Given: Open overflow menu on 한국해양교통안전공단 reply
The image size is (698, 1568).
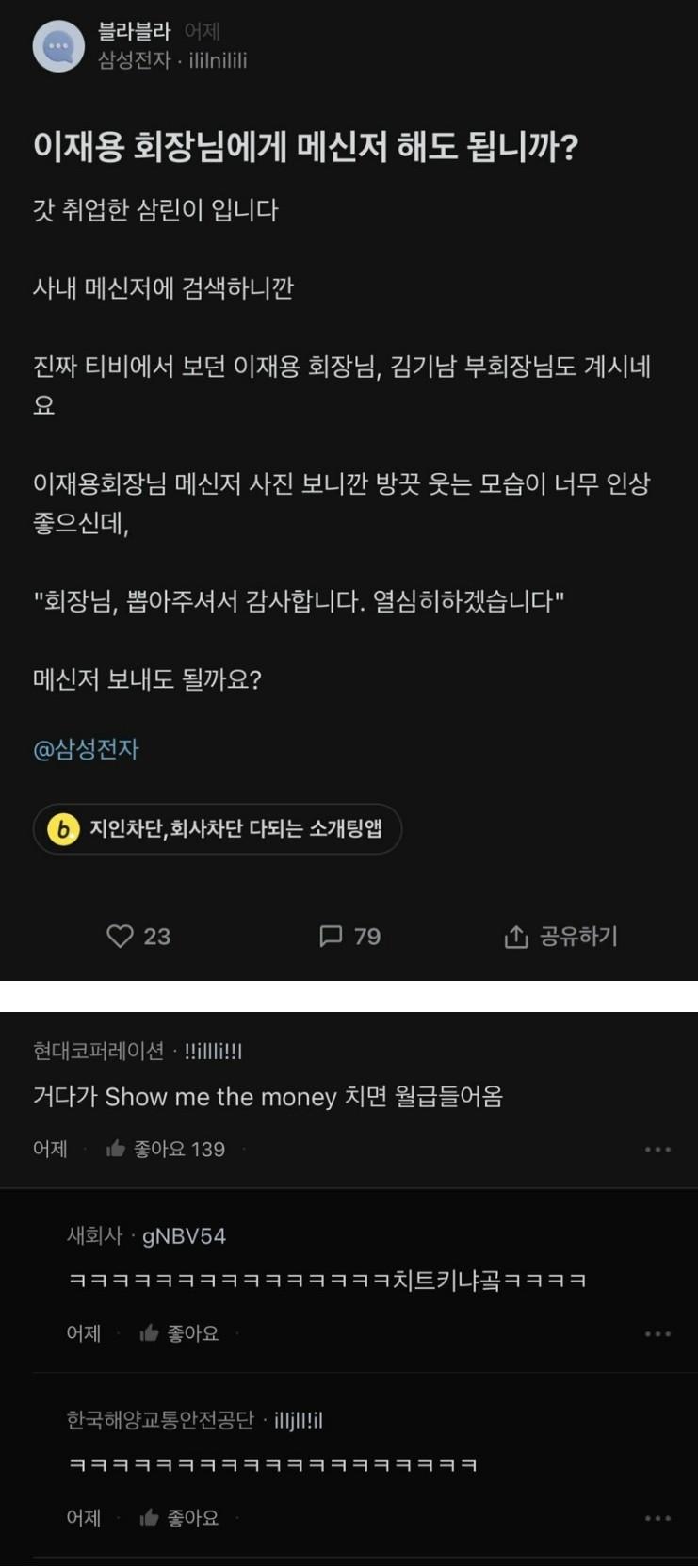Looking at the screenshot, I should [657, 1519].
